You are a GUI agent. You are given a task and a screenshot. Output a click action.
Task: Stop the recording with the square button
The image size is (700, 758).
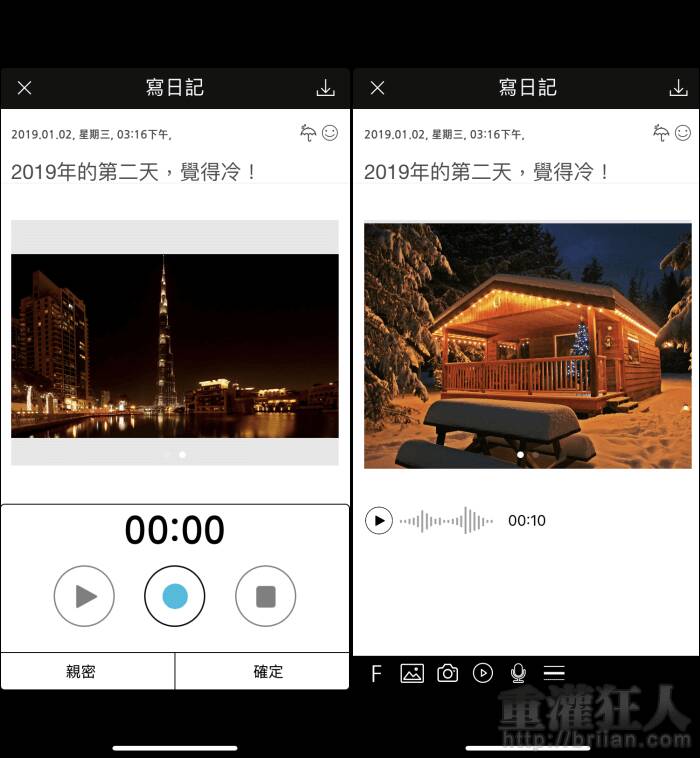click(x=265, y=597)
